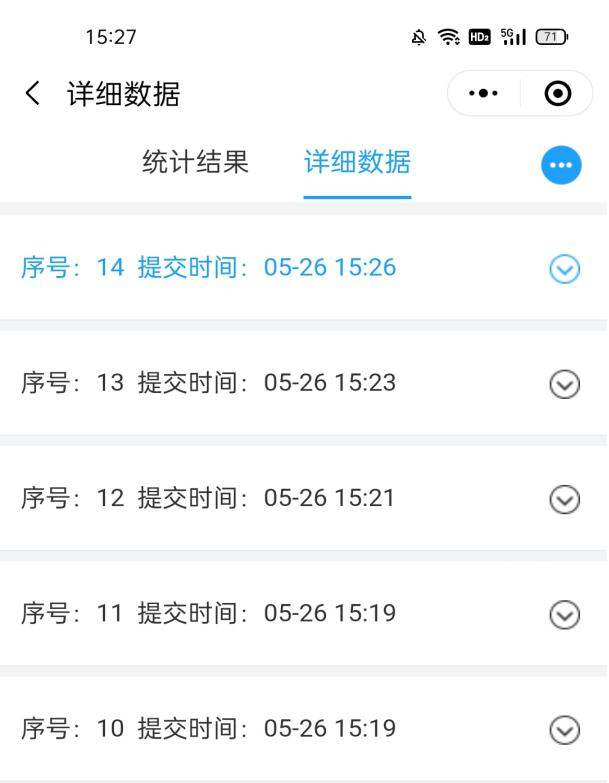Expand entry 序号 11 chevron

[566, 614]
